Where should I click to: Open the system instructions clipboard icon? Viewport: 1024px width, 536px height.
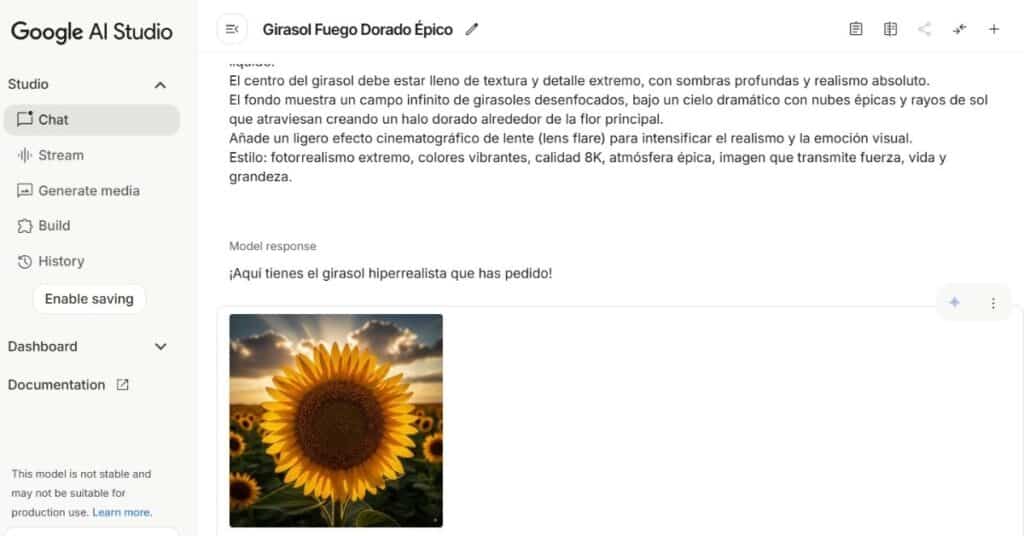tap(856, 29)
